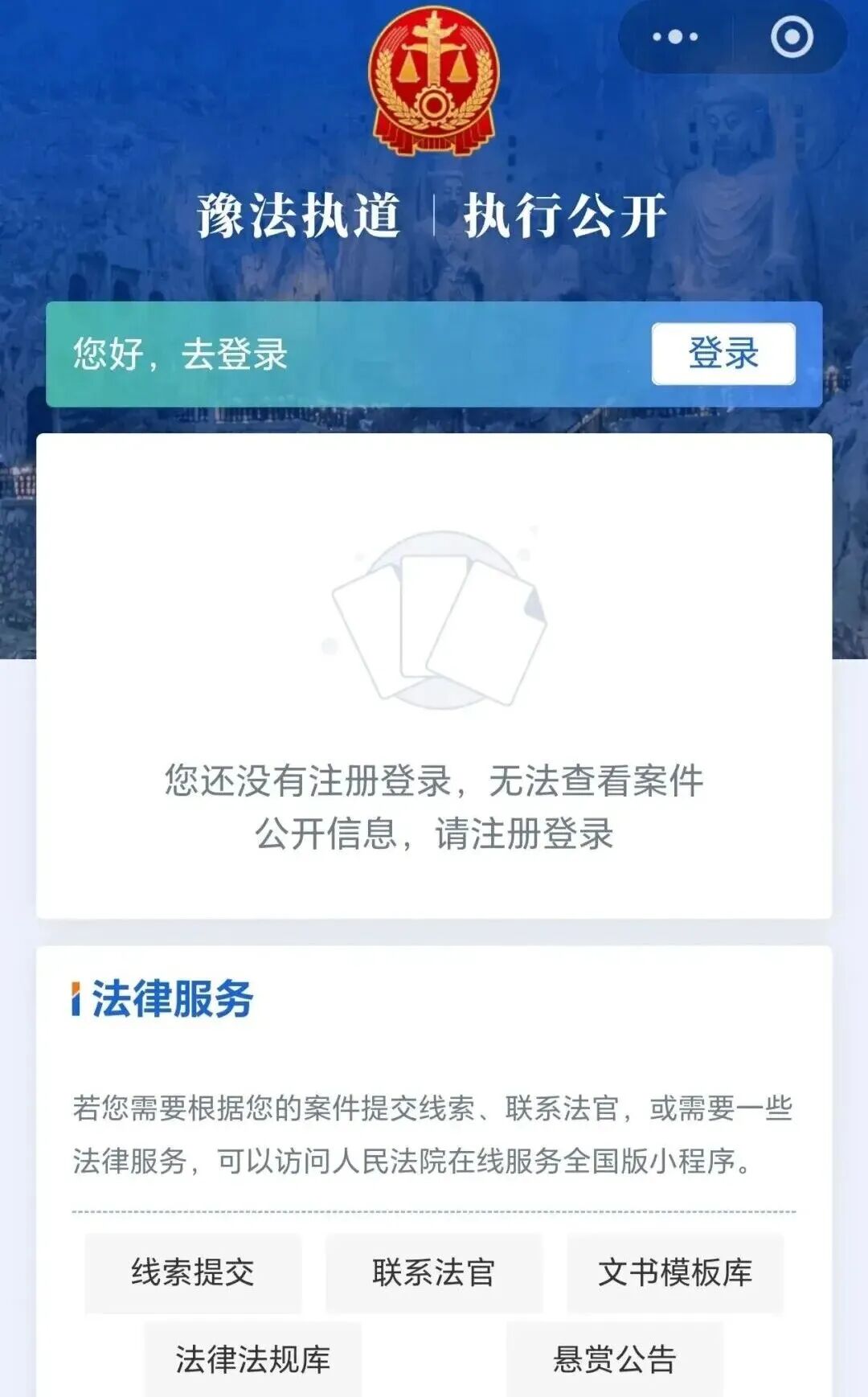Open 线索提交 service
Image resolution: width=868 pixels, height=1397 pixels.
193,1272
